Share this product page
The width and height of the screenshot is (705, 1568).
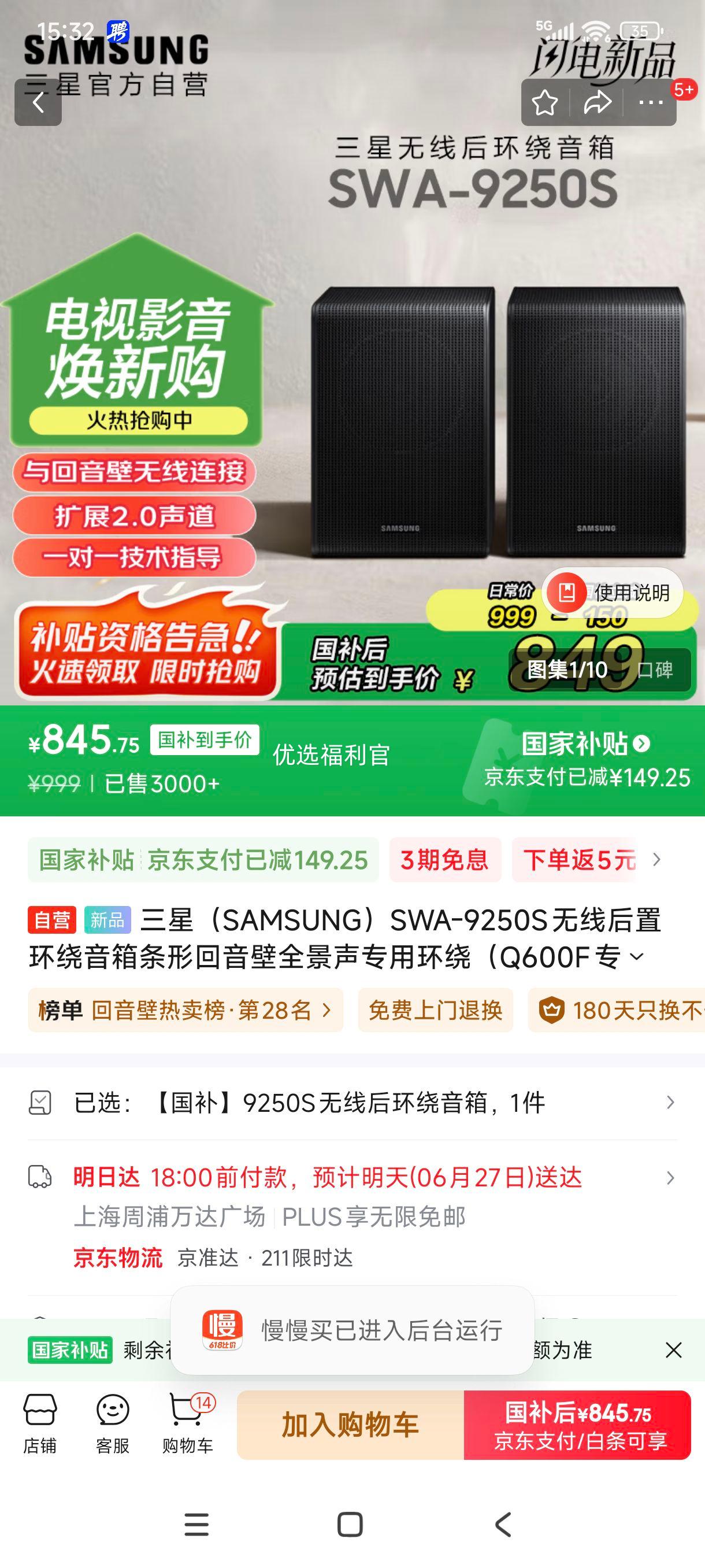point(597,102)
